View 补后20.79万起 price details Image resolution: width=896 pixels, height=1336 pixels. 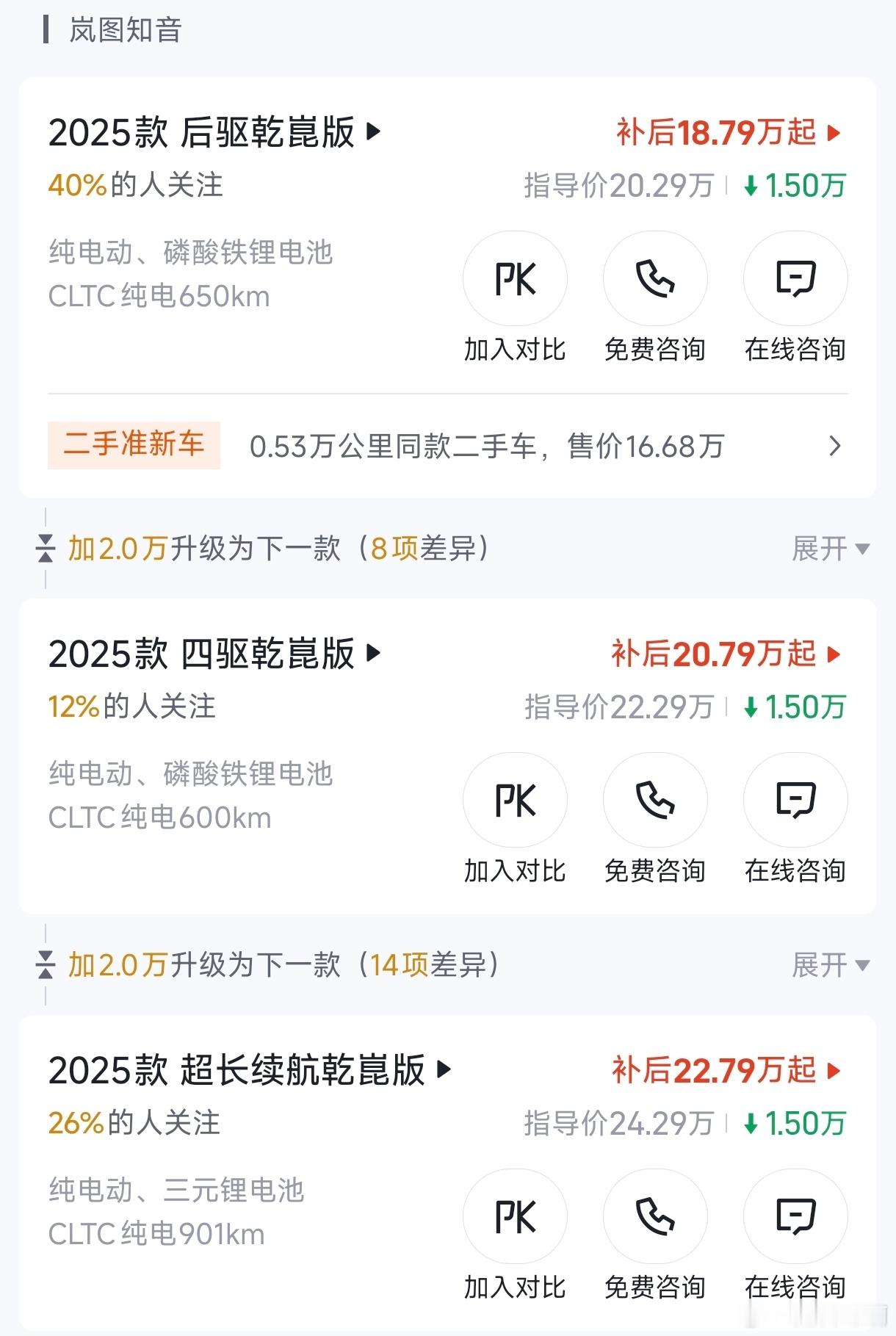726,654
